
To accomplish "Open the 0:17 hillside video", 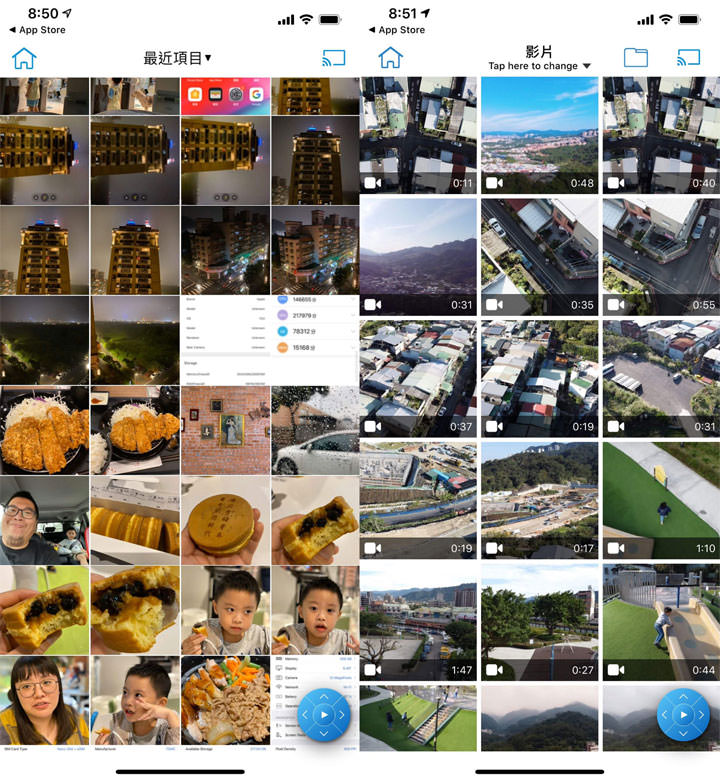I will (539, 500).
